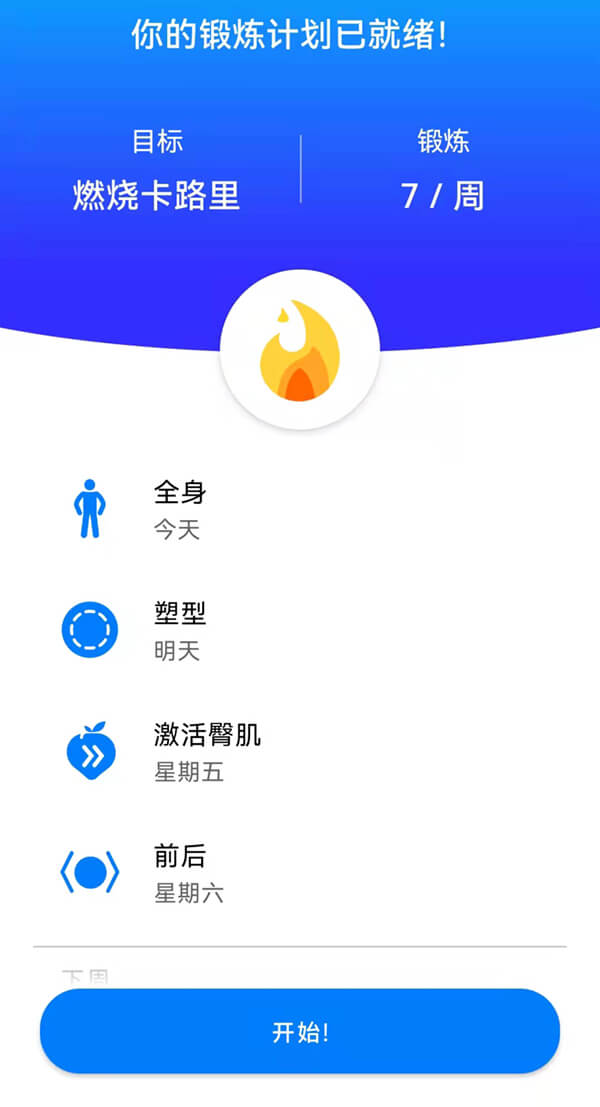Select the 塑型 workout for tomorrow
The height and width of the screenshot is (1107, 600).
pyautogui.click(x=299, y=630)
